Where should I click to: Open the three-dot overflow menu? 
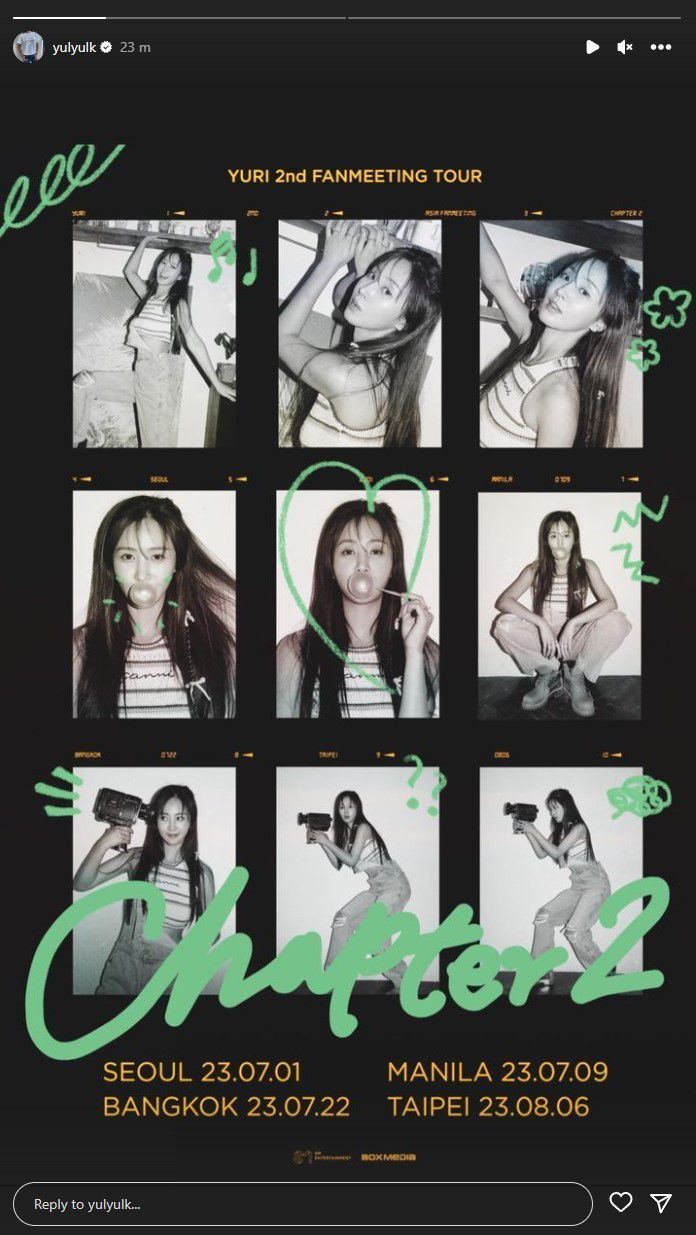pyautogui.click(x=660, y=47)
